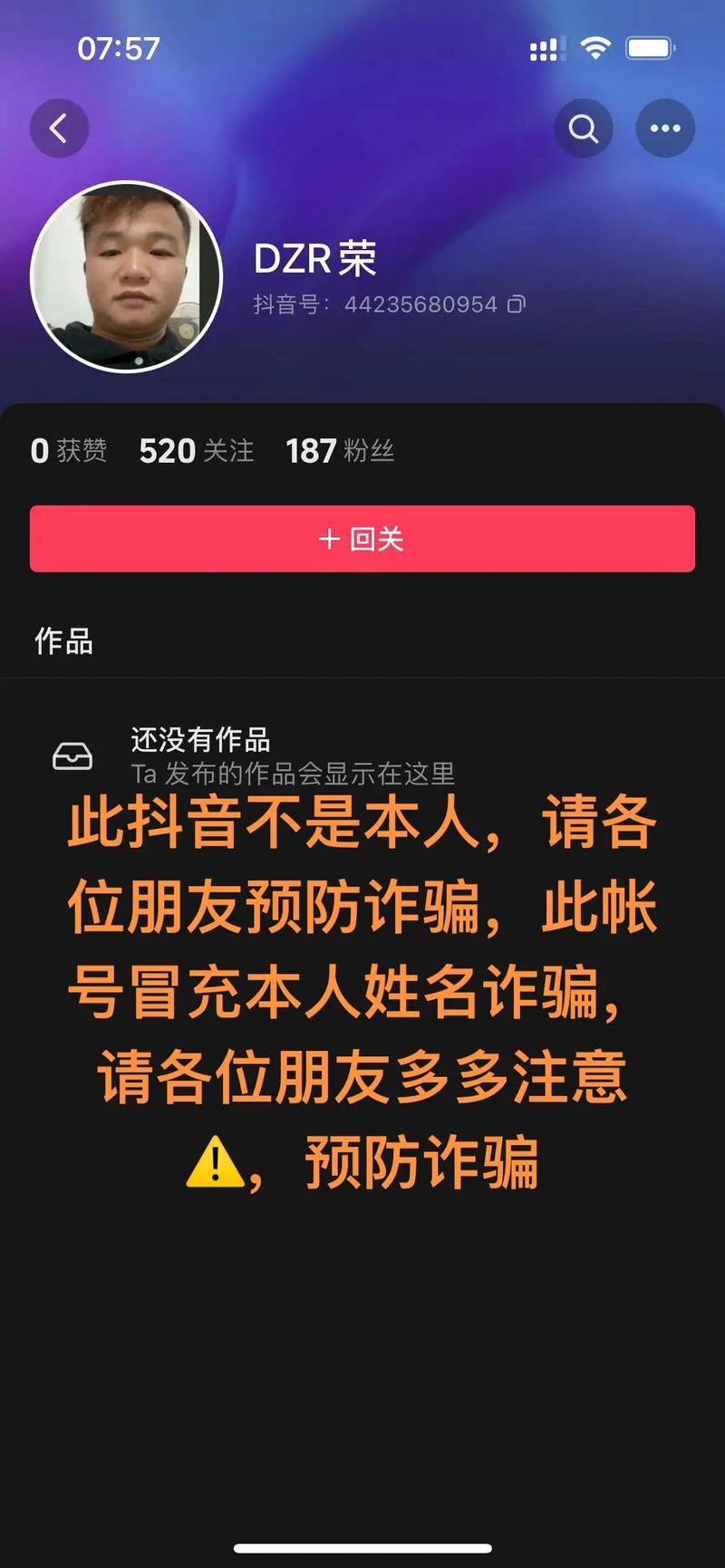Copy the 抖音号 with the copy icon
Viewport: 725px width, 1568px height.
pyautogui.click(x=516, y=304)
